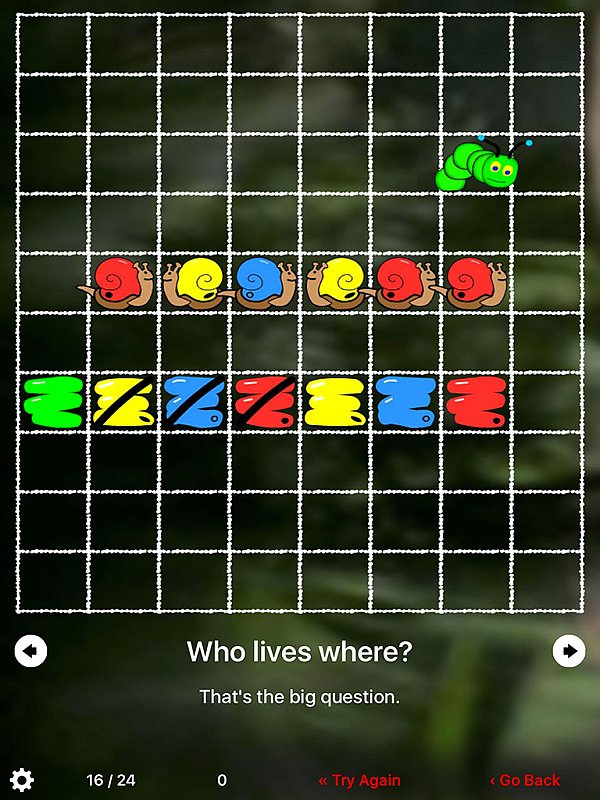Advance to the next puzzle with right arrow
Image resolution: width=600 pixels, height=800 pixels.
(x=569, y=651)
